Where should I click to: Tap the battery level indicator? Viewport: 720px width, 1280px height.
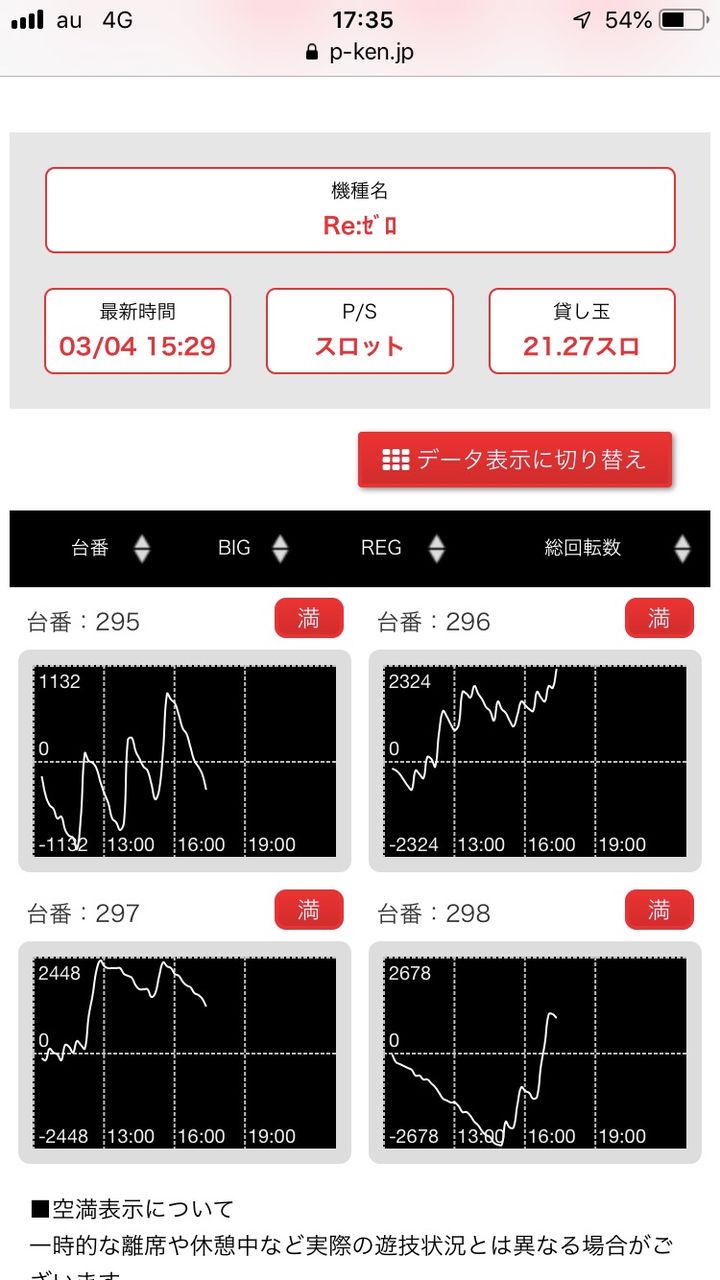pyautogui.click(x=681, y=17)
